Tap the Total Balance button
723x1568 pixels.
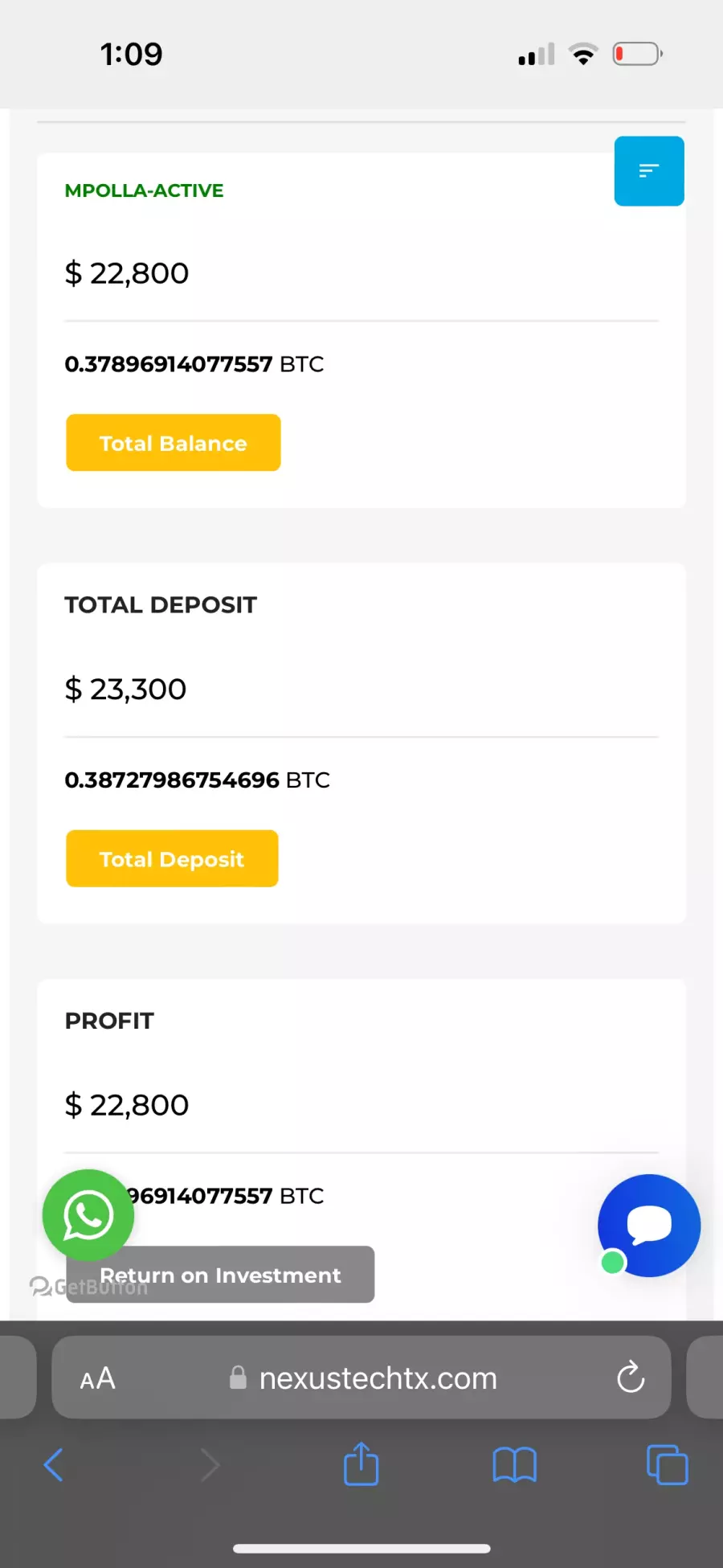click(x=174, y=443)
